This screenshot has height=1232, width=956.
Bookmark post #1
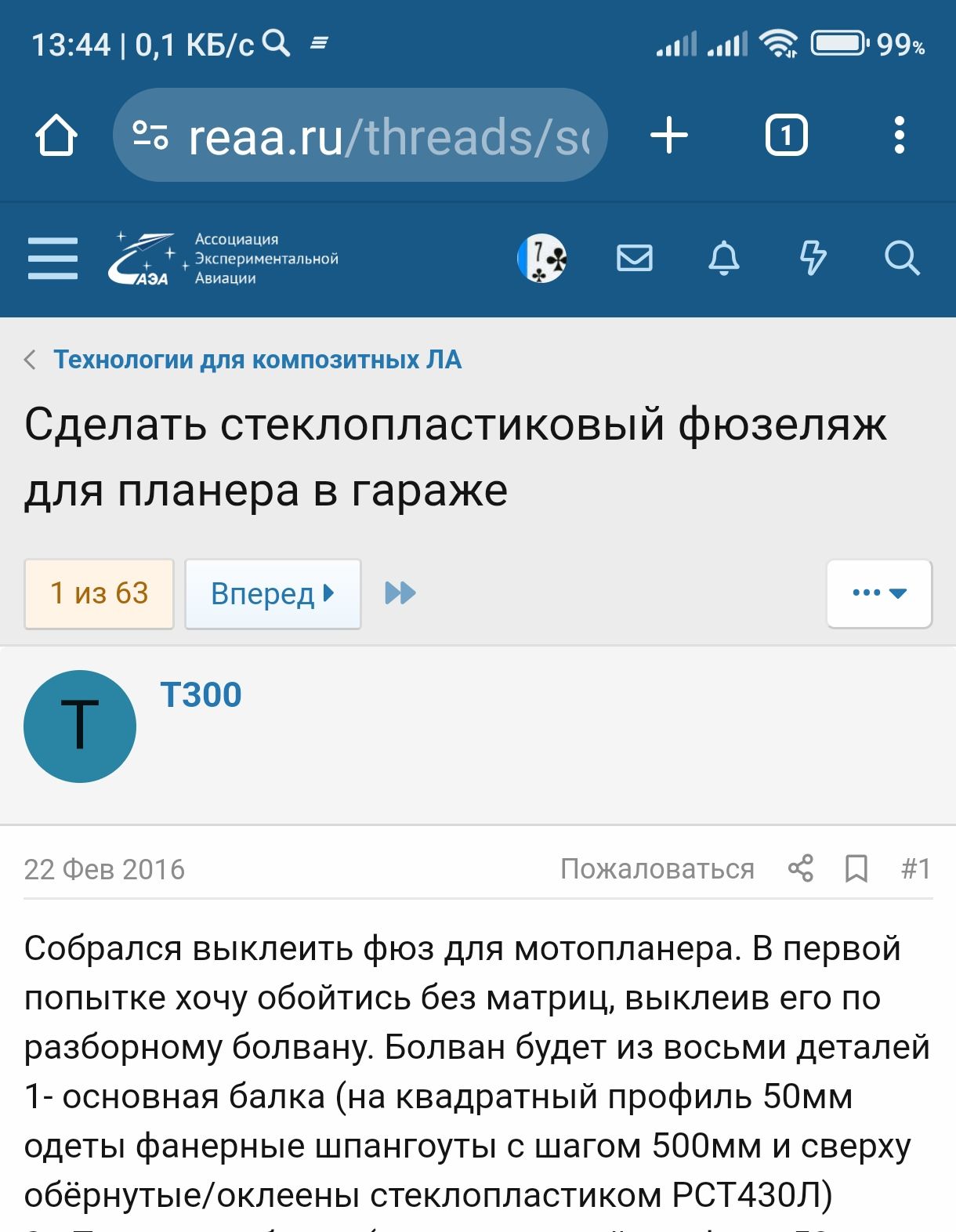(856, 869)
